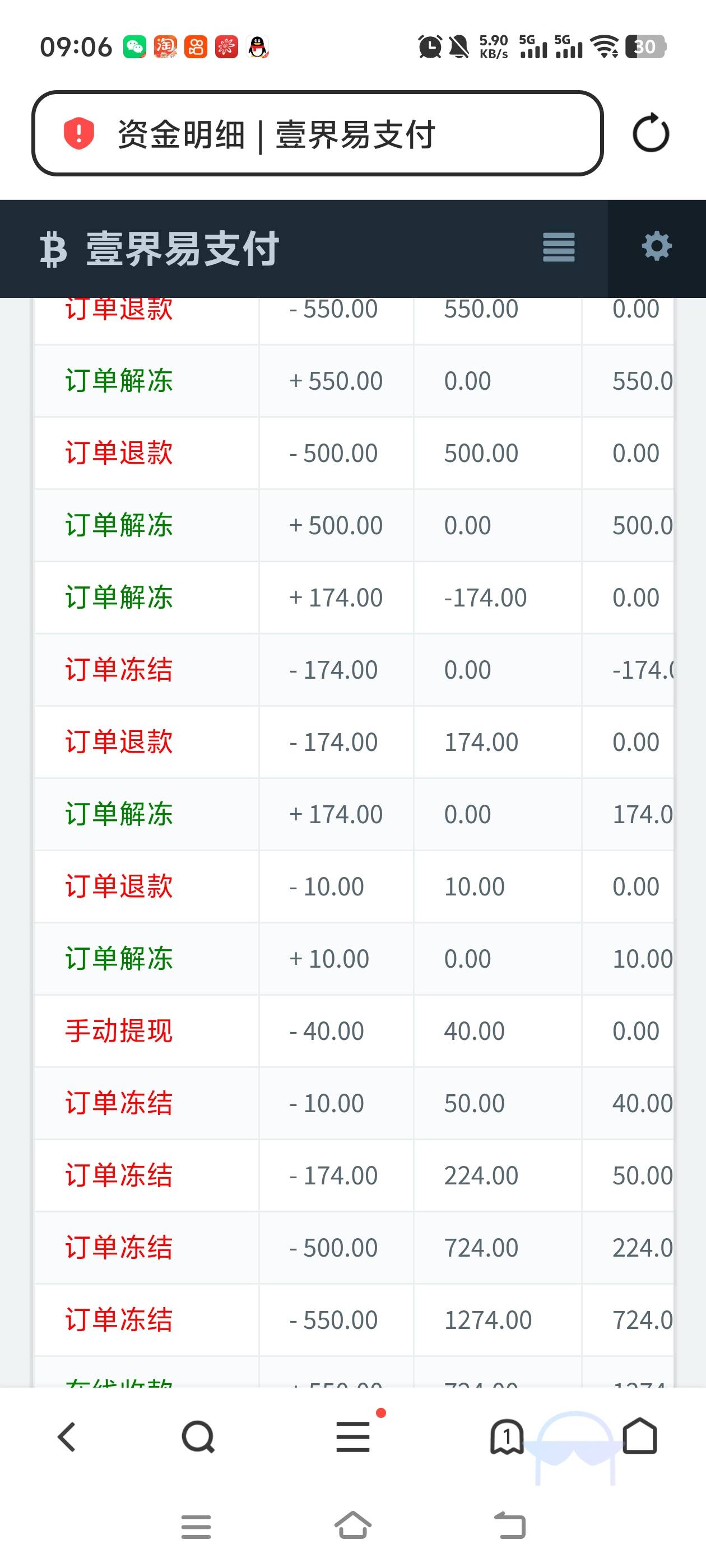Open the browser tabs switcher showing 1
Screen dimensions: 706x1568
coord(507,1437)
